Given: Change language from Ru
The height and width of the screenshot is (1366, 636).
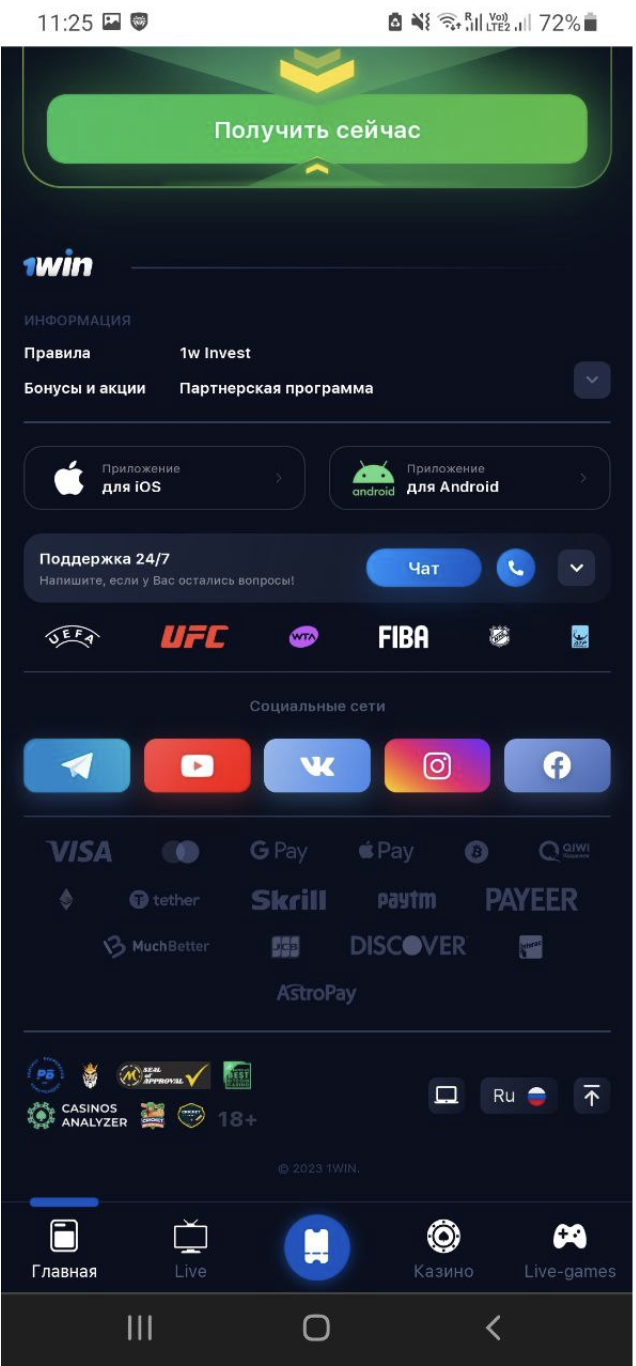Looking at the screenshot, I should tap(519, 1096).
